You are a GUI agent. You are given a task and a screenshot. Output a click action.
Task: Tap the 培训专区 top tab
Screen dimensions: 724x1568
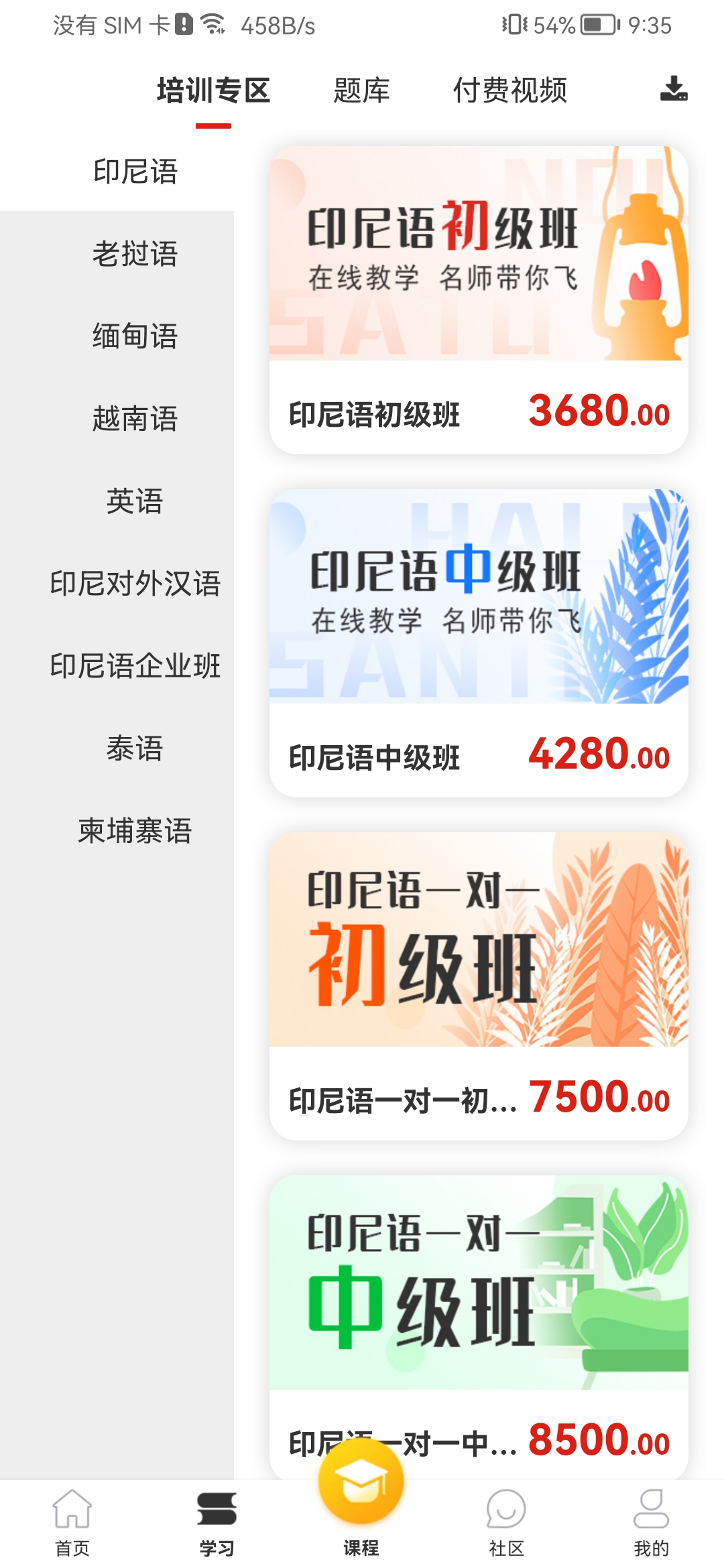[213, 90]
